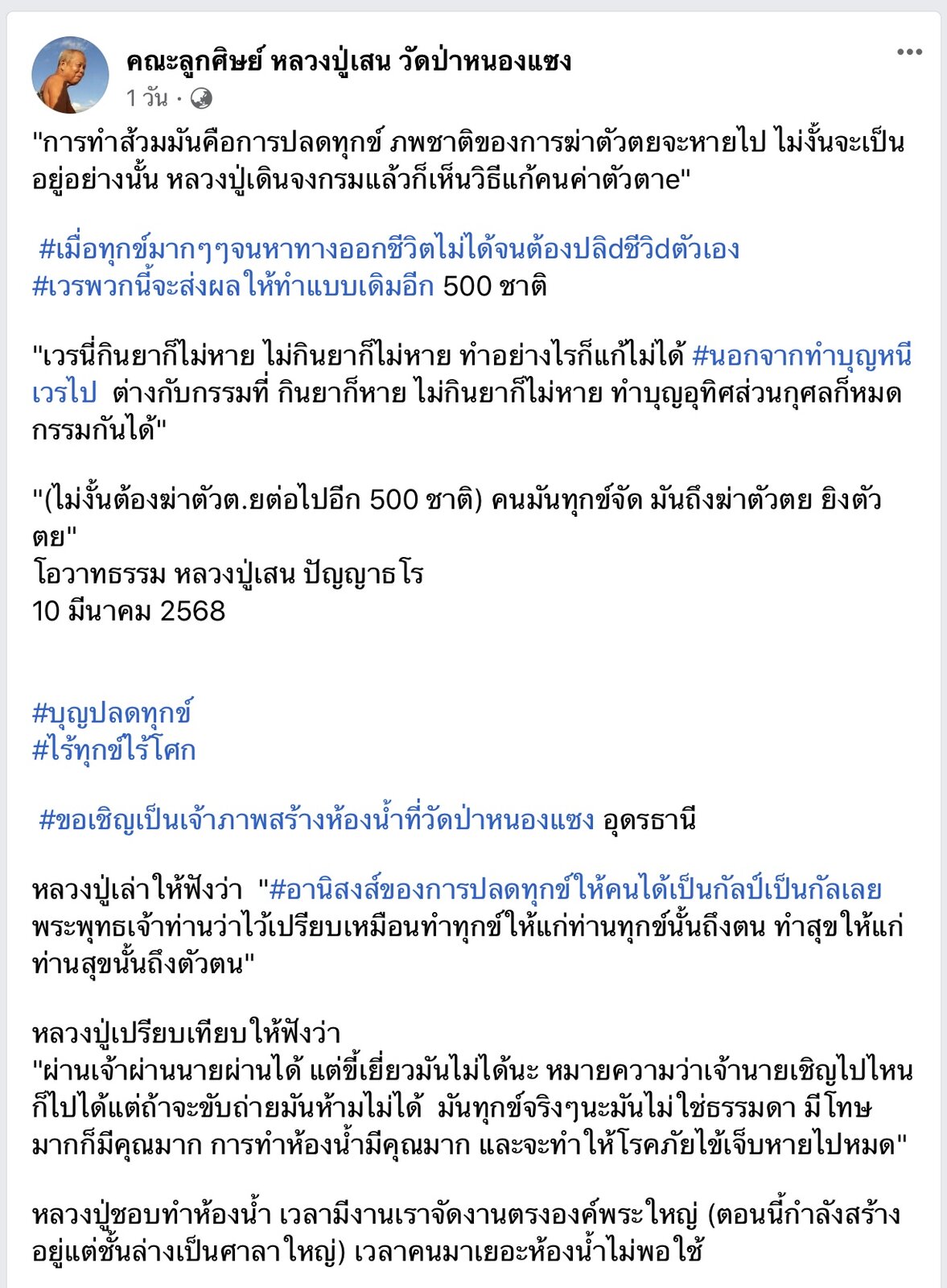Open hashtag #อานิสงส์ของการปลดทุกข์

[x=575, y=890]
